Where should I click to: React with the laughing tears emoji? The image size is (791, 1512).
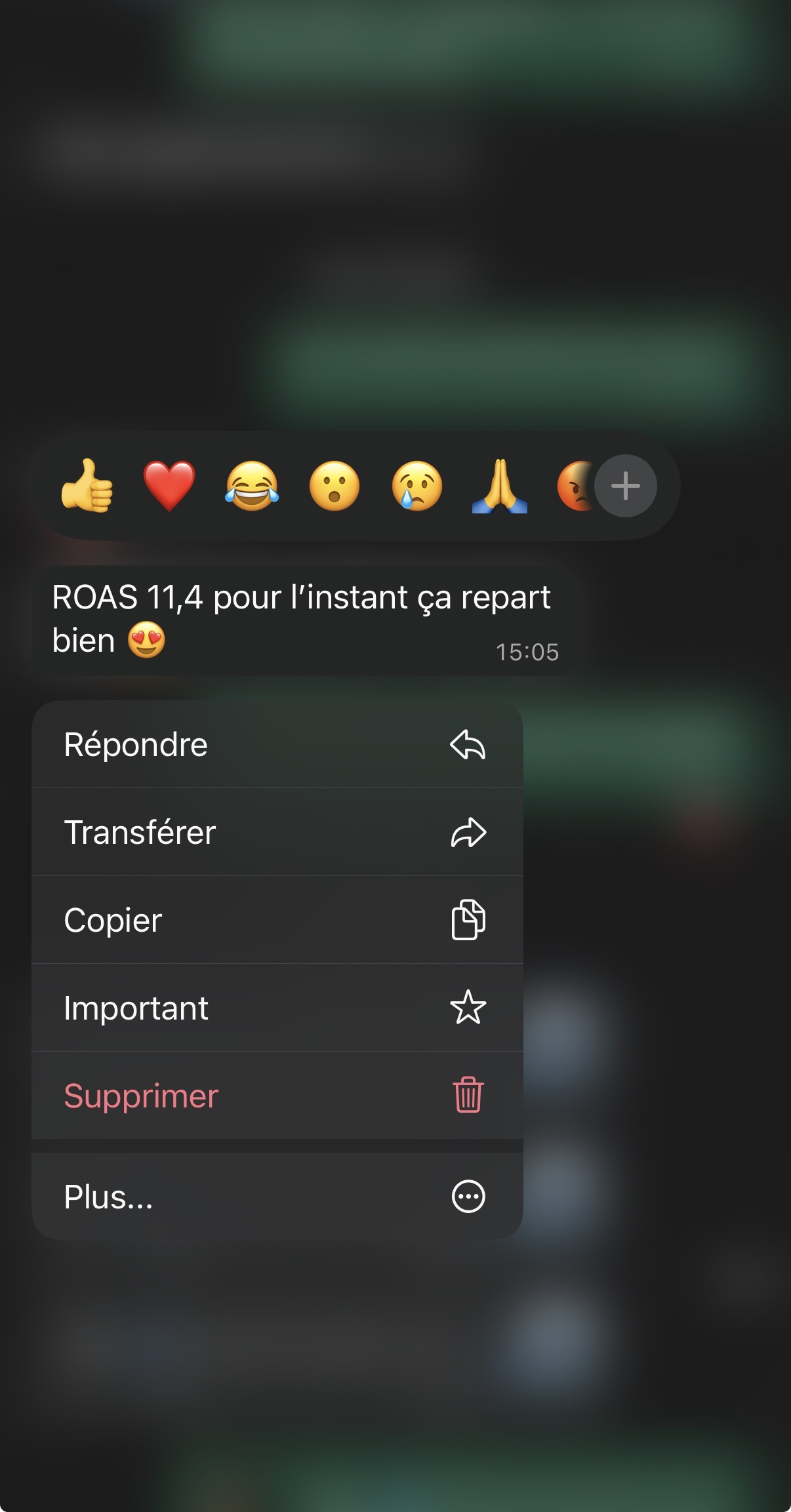coord(253,487)
